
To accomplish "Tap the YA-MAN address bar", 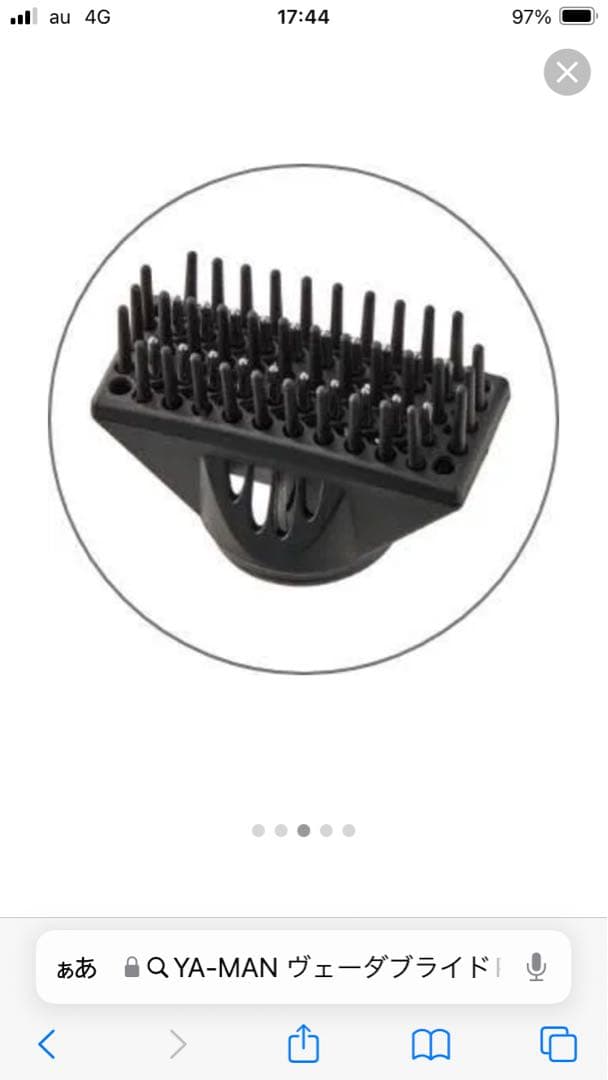I will pyautogui.click(x=320, y=967).
